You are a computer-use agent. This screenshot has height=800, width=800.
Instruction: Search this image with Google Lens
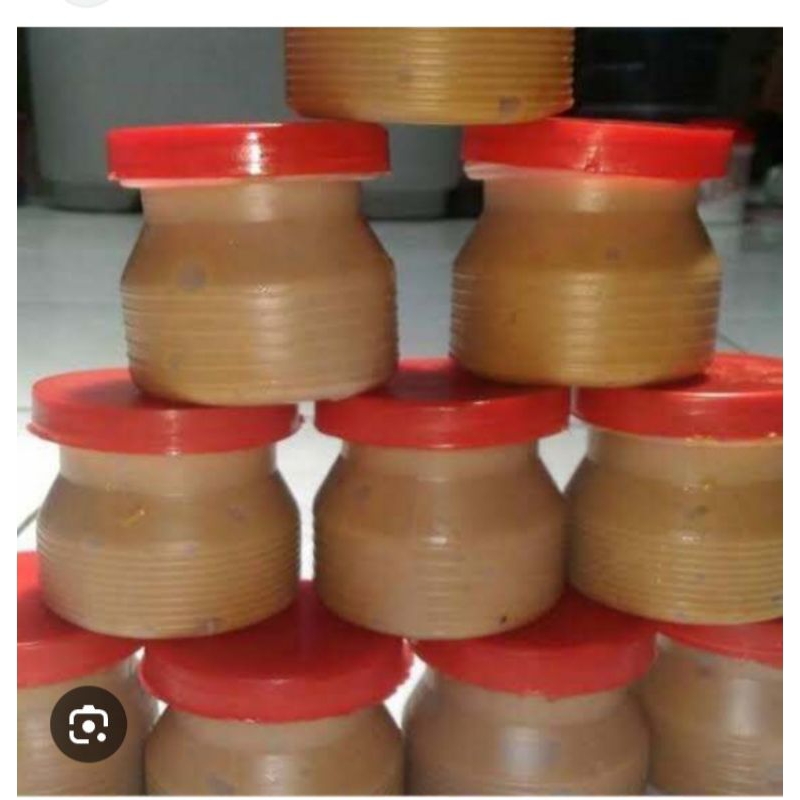point(88,724)
